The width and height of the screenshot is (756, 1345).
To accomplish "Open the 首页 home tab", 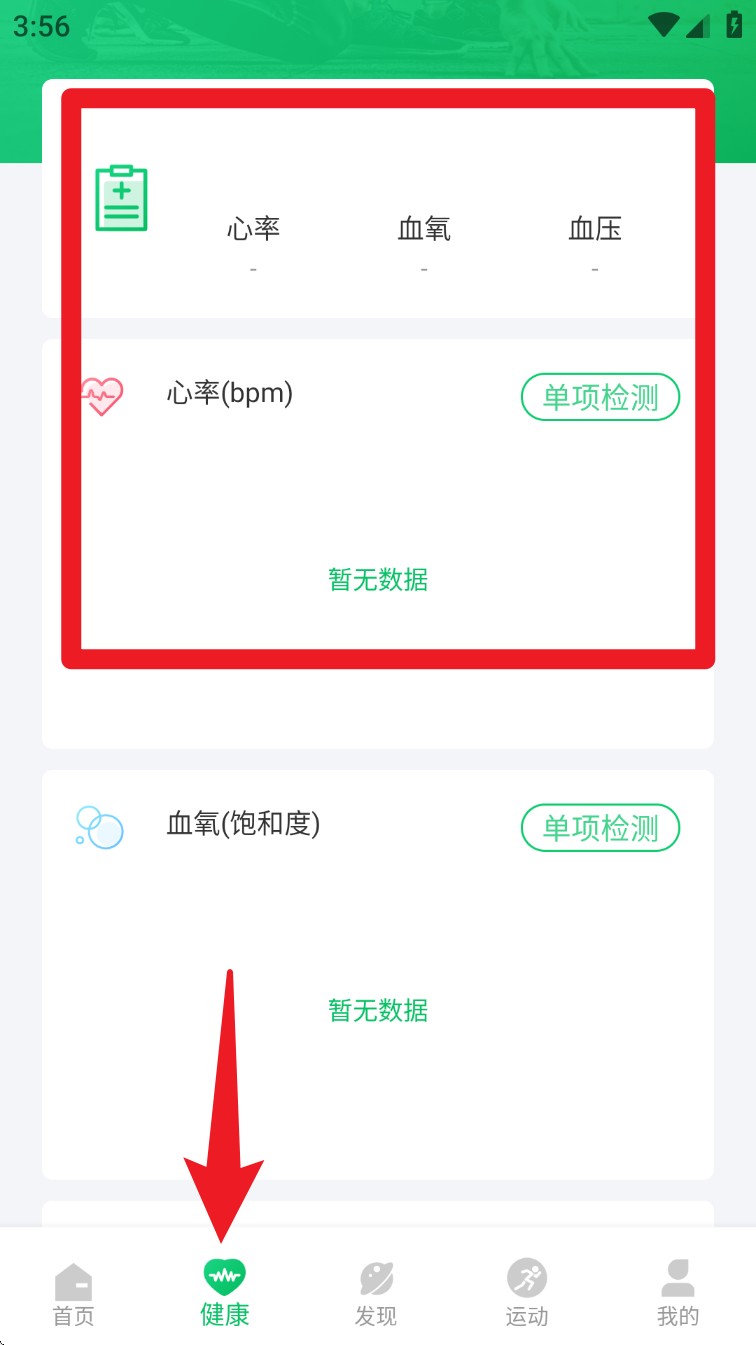I will click(73, 1293).
